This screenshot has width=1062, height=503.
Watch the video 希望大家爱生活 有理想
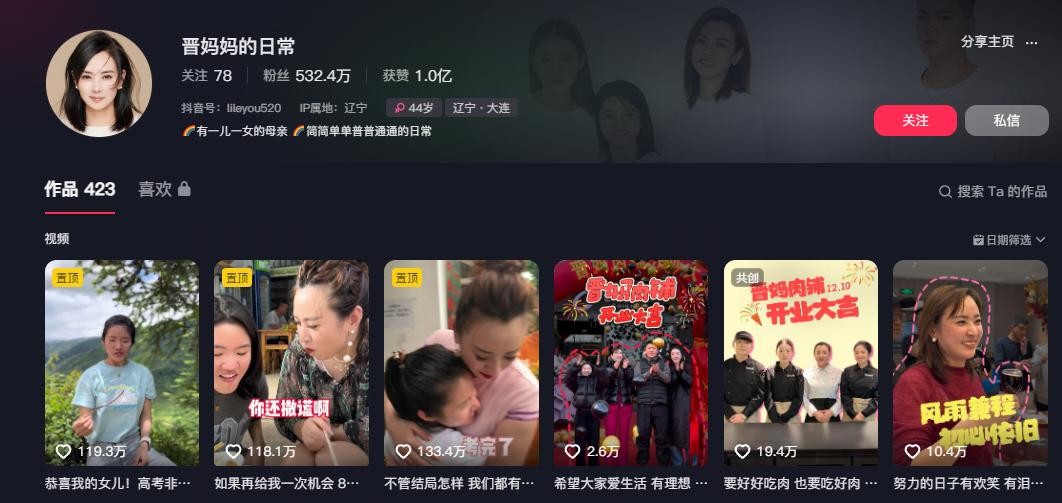pos(631,362)
